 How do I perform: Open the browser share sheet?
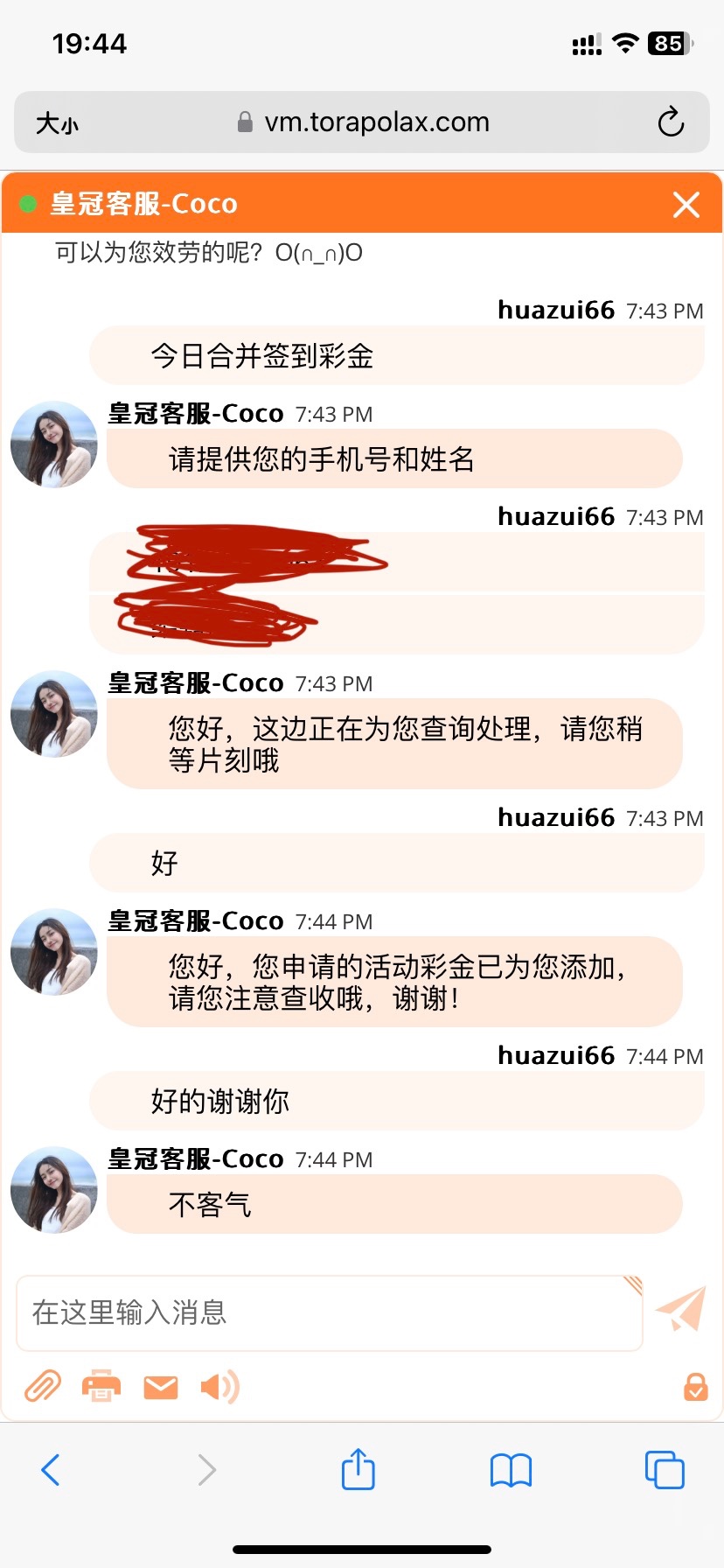(x=358, y=1469)
